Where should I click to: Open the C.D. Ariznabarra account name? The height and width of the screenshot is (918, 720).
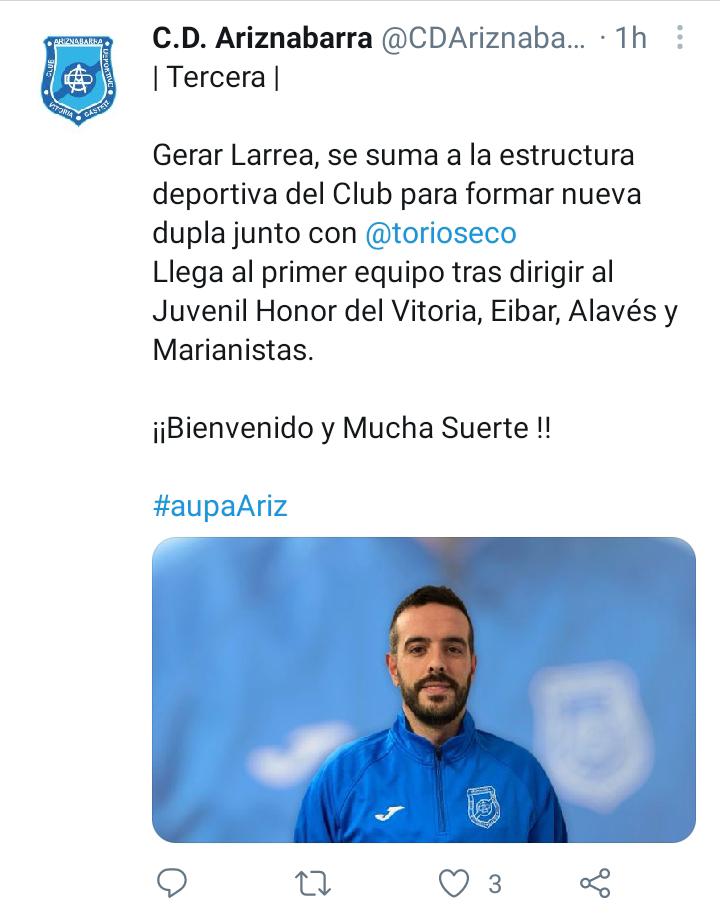coord(262,39)
